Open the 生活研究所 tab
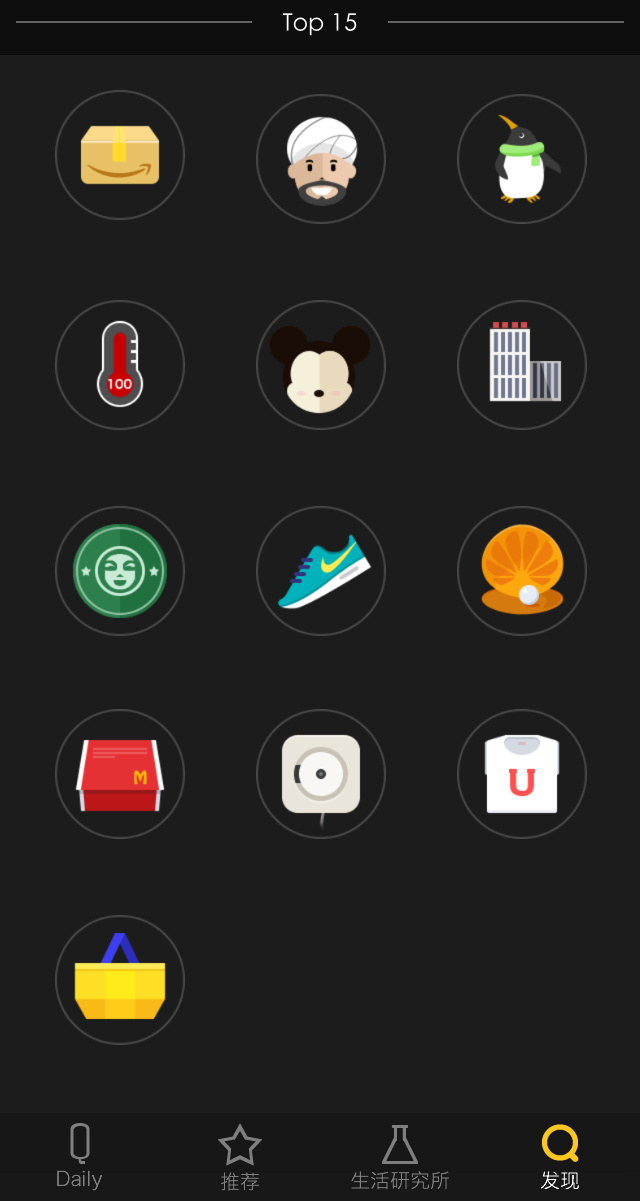 (400, 1158)
